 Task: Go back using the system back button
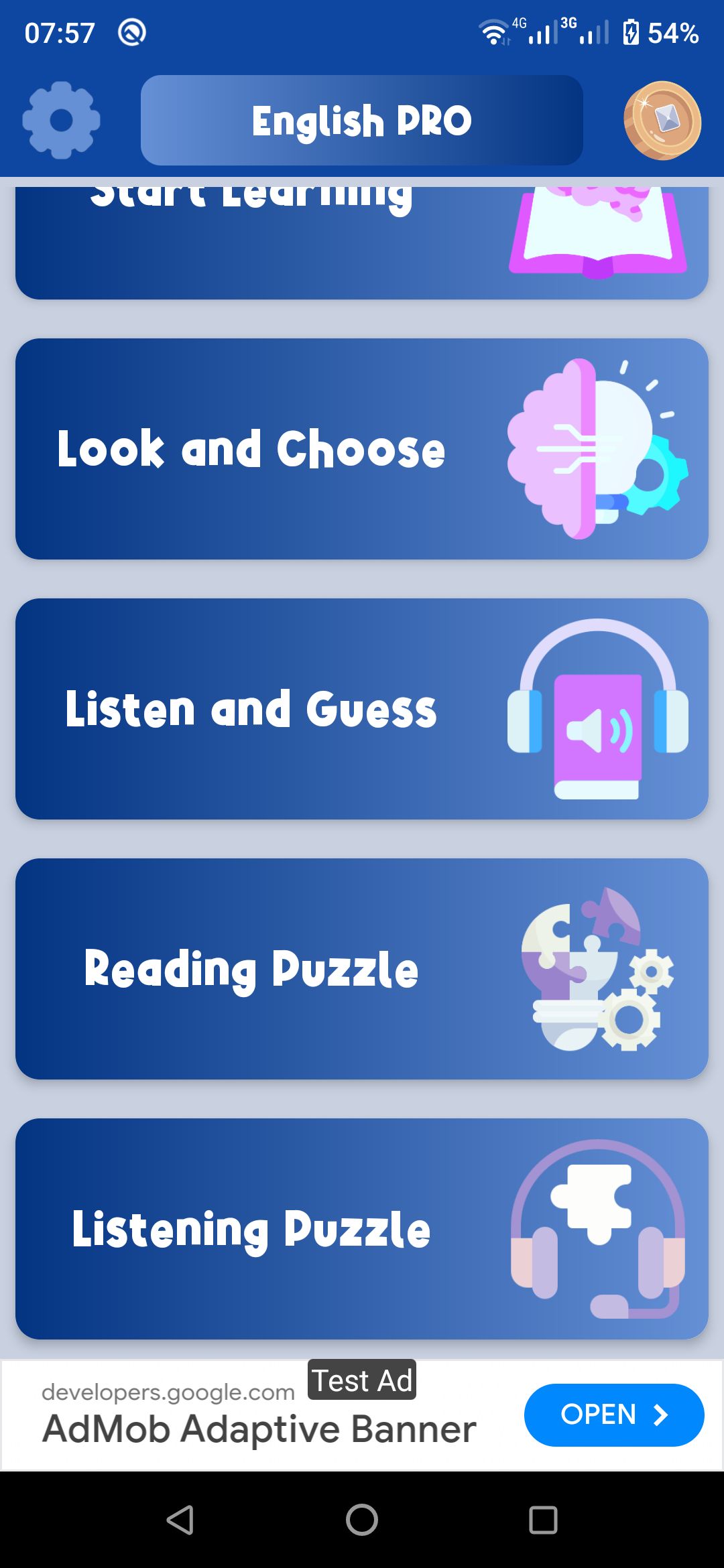[180, 1520]
